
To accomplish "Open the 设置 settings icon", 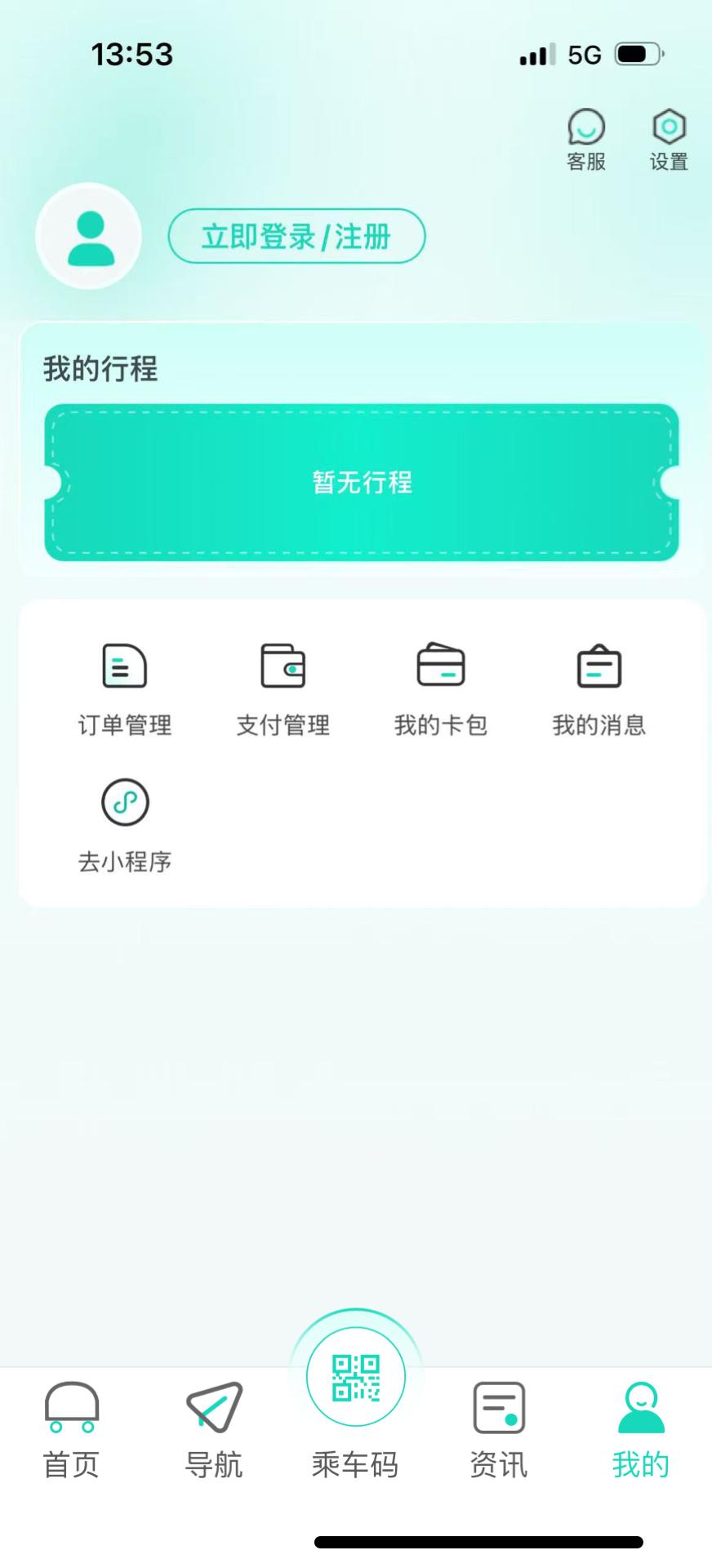I will pos(668,137).
